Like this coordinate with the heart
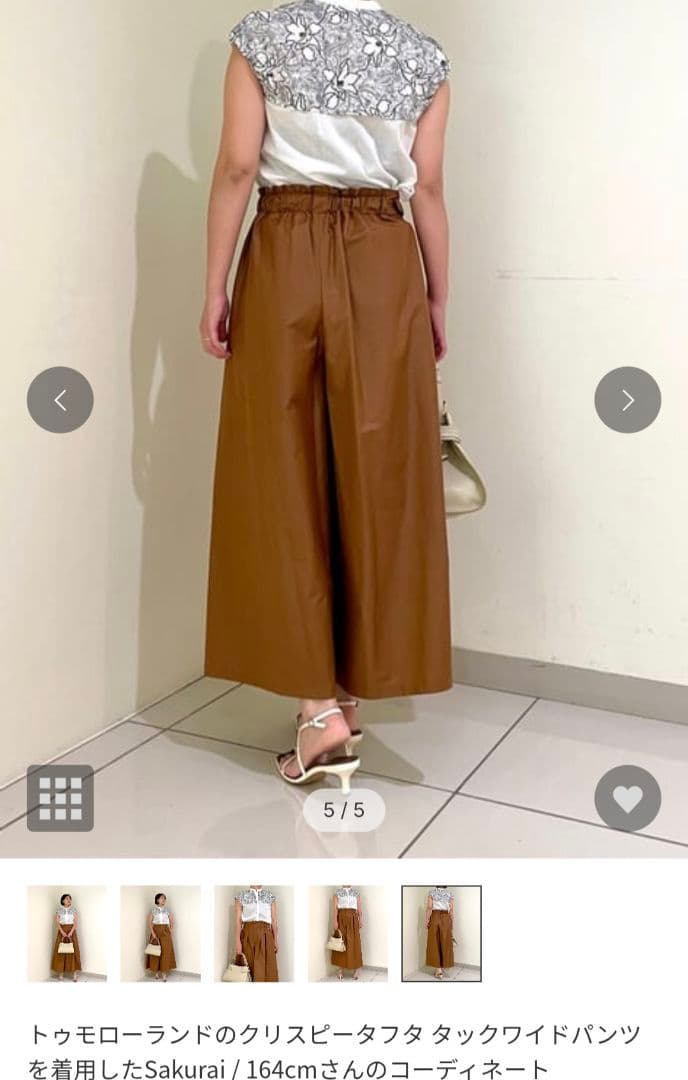The image size is (688, 1080). (x=627, y=798)
